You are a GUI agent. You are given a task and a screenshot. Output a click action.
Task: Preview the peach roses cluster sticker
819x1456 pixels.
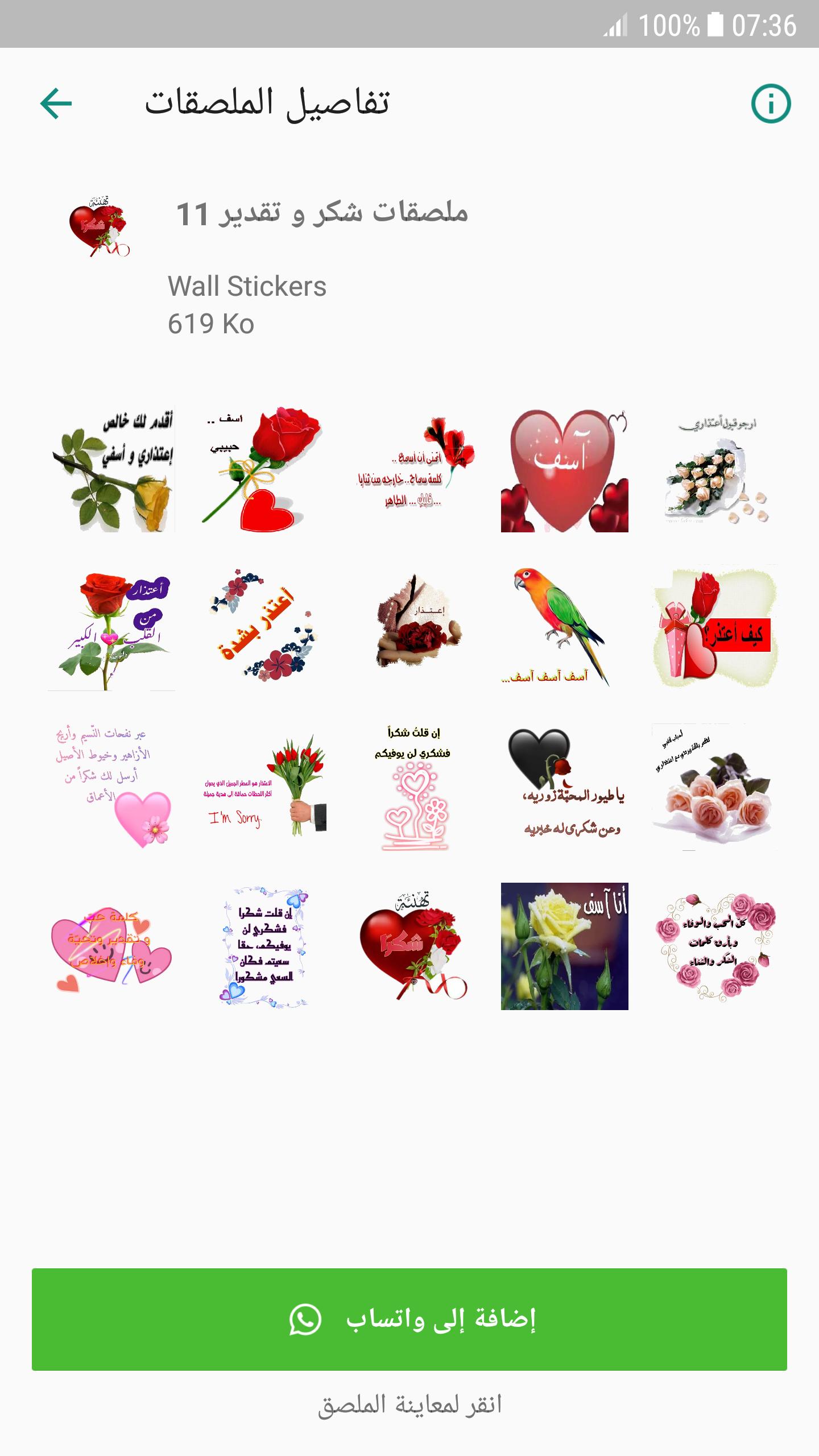715,787
